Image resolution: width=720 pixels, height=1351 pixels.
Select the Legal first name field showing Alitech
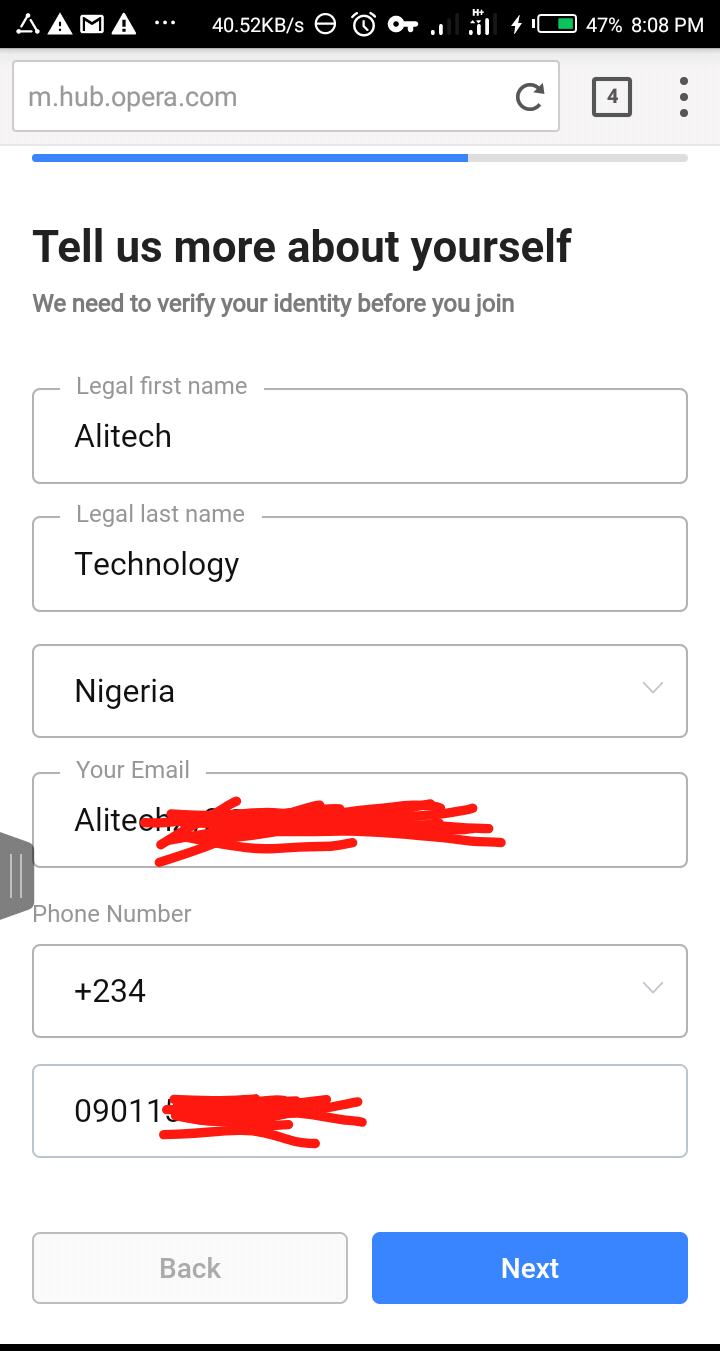[360, 436]
